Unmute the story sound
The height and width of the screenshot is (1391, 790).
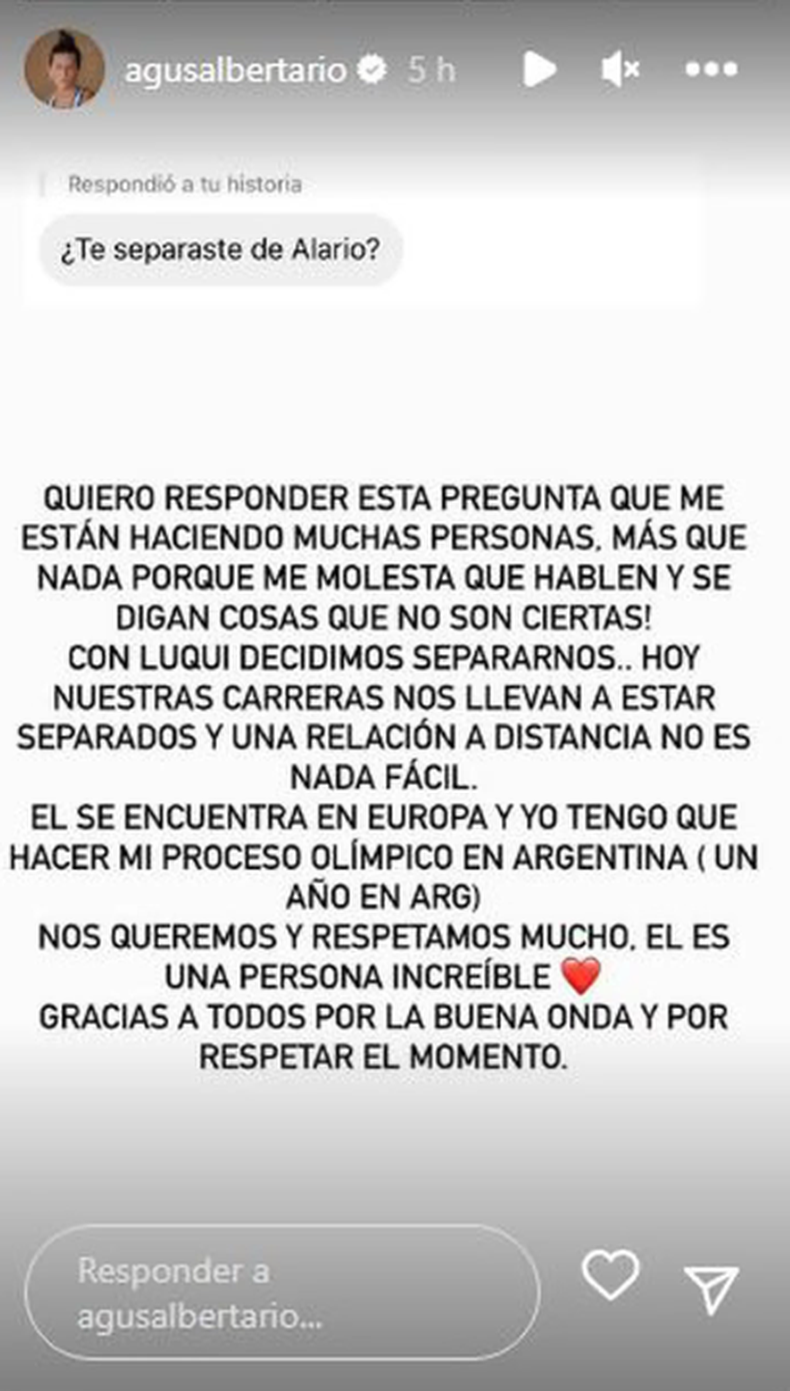pos(619,69)
